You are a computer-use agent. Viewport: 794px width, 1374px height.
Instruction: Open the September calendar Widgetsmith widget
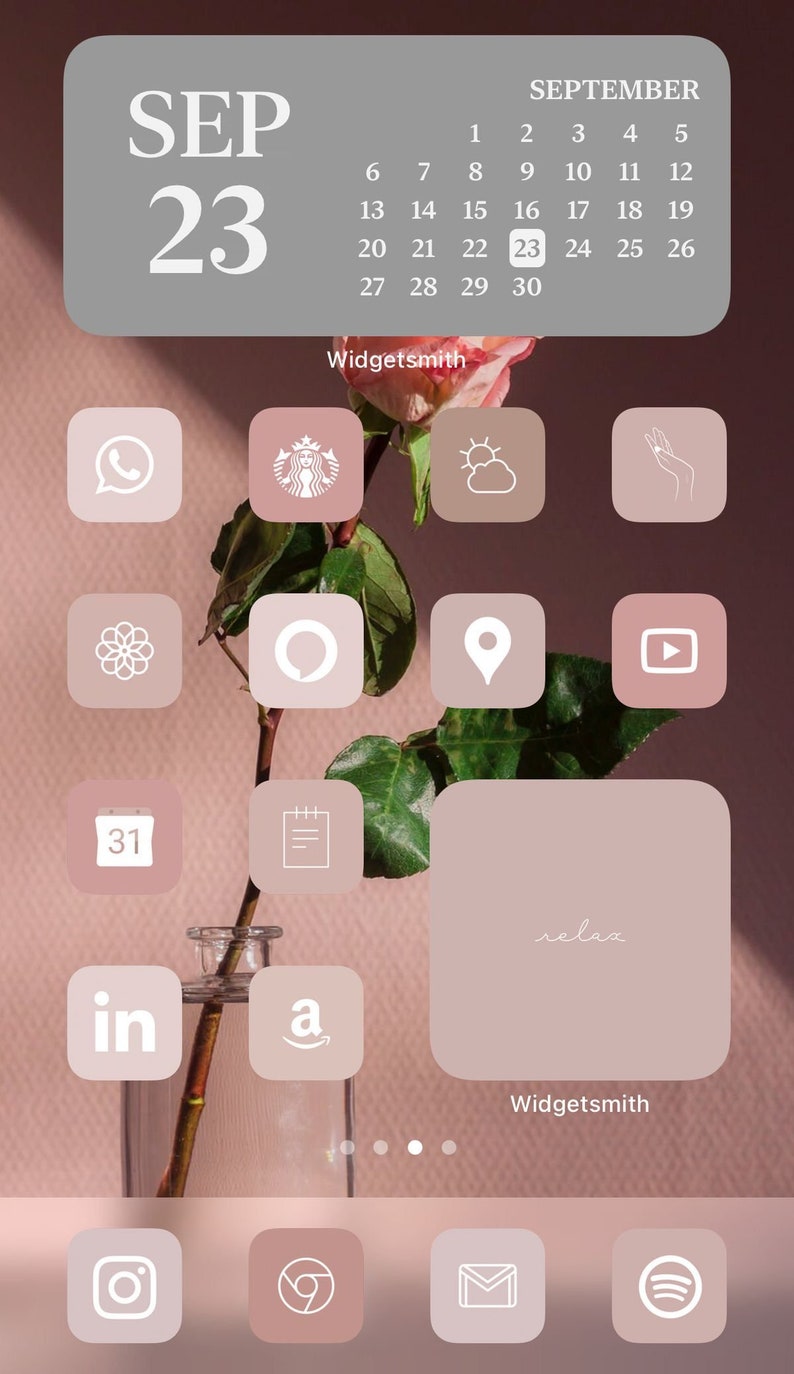(397, 186)
